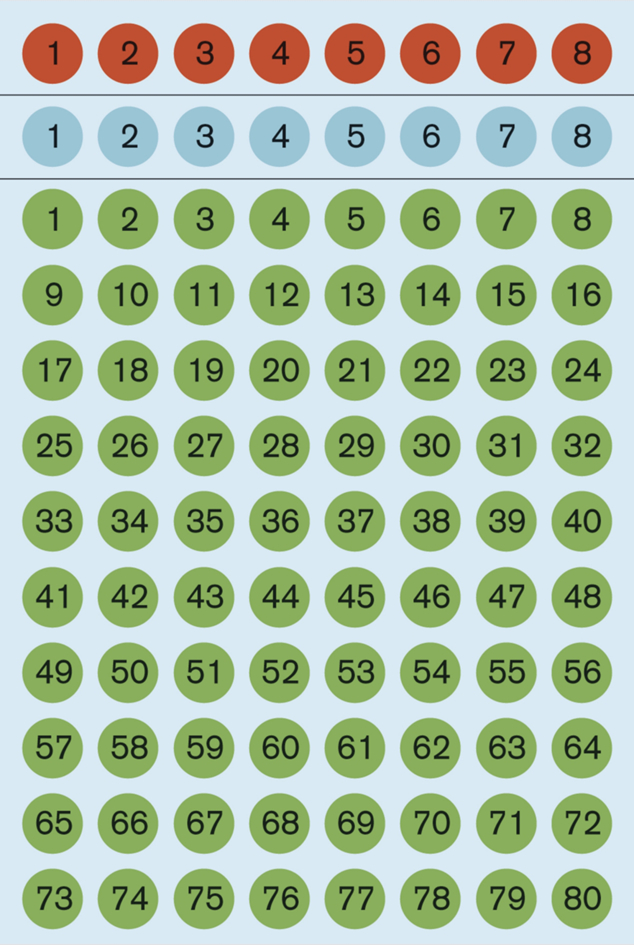Select blue number 3
Viewport: 634px width, 945px height.
click(205, 136)
